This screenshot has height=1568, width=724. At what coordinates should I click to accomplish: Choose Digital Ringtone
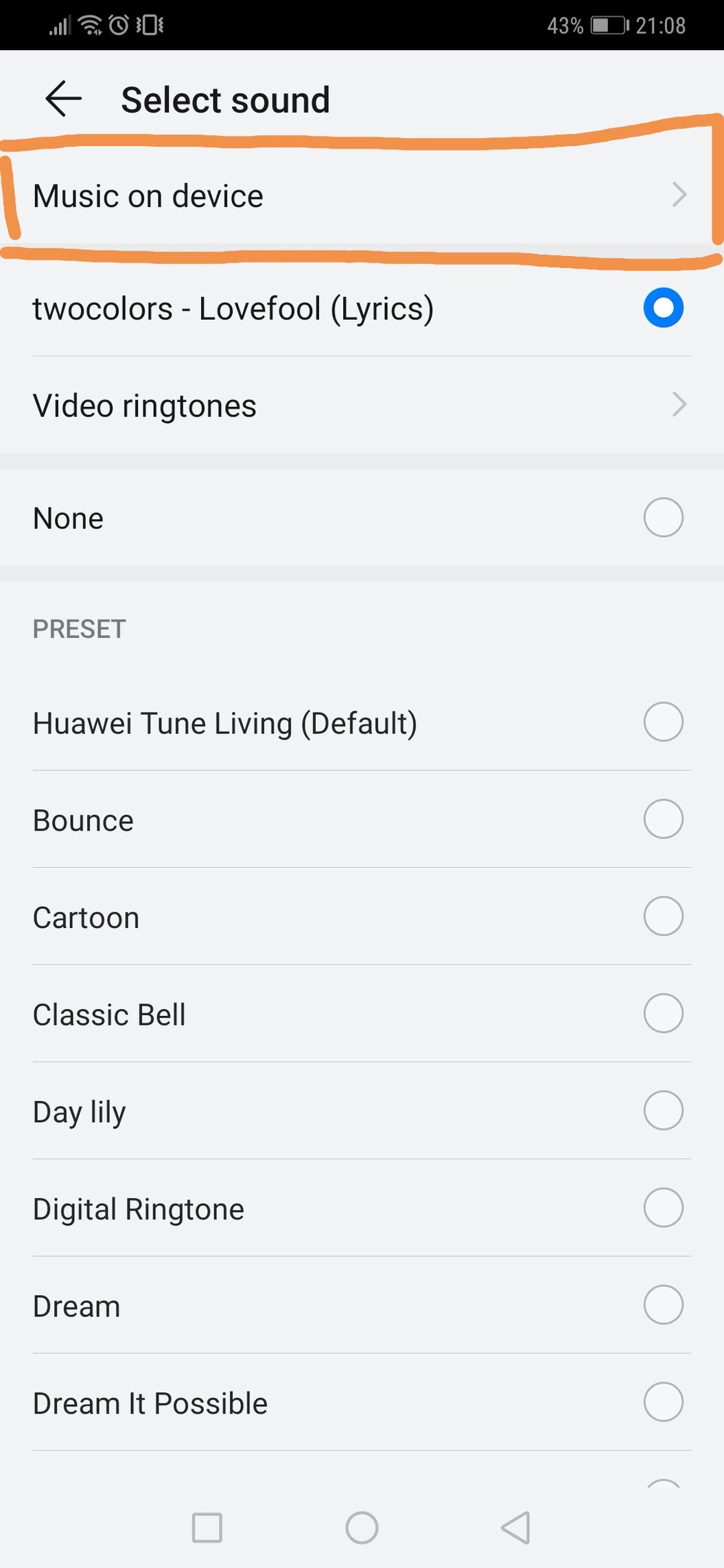(362, 1209)
